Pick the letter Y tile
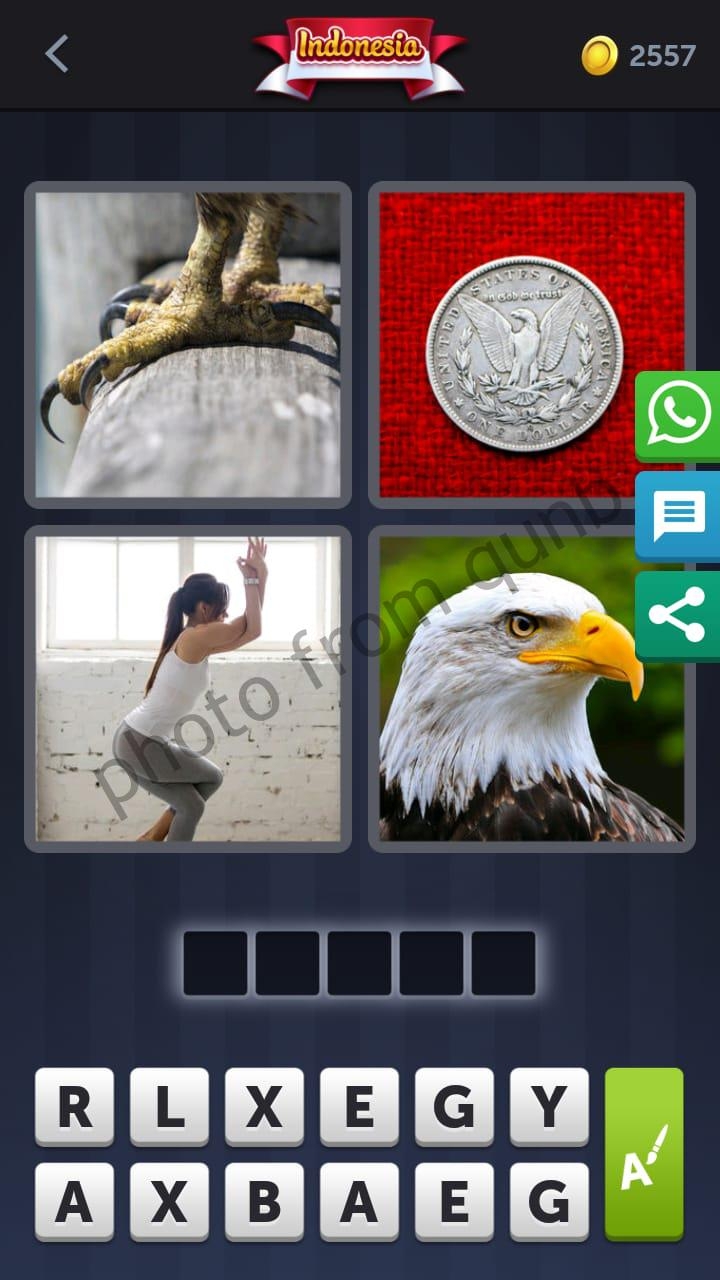This screenshot has height=1280, width=720. [x=549, y=1106]
